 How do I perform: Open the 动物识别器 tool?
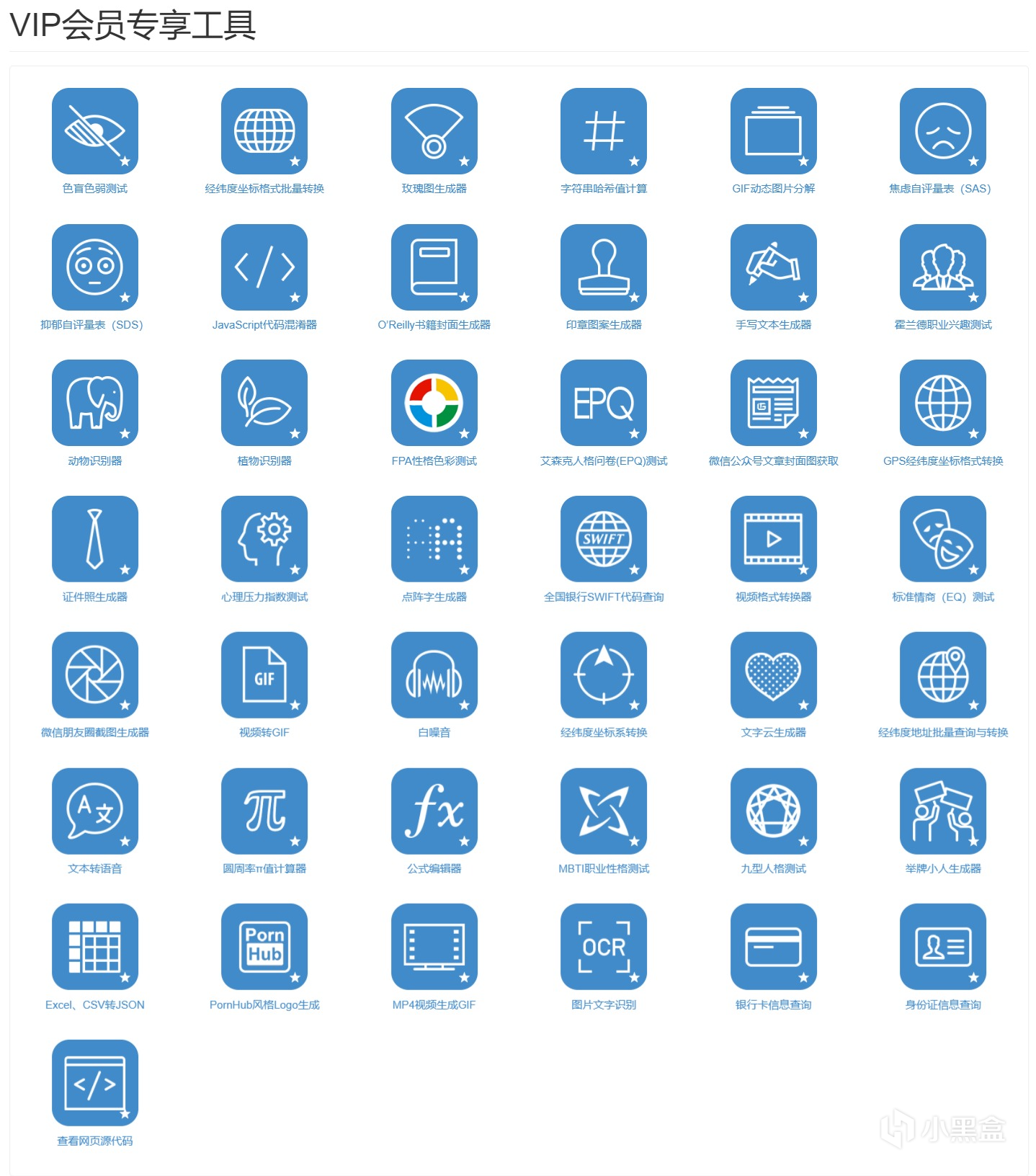click(94, 403)
